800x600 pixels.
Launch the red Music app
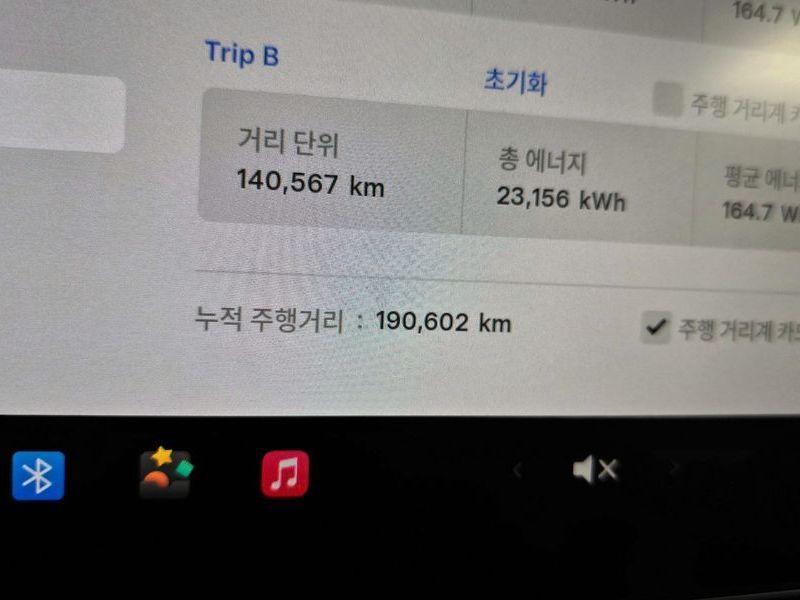coord(285,473)
